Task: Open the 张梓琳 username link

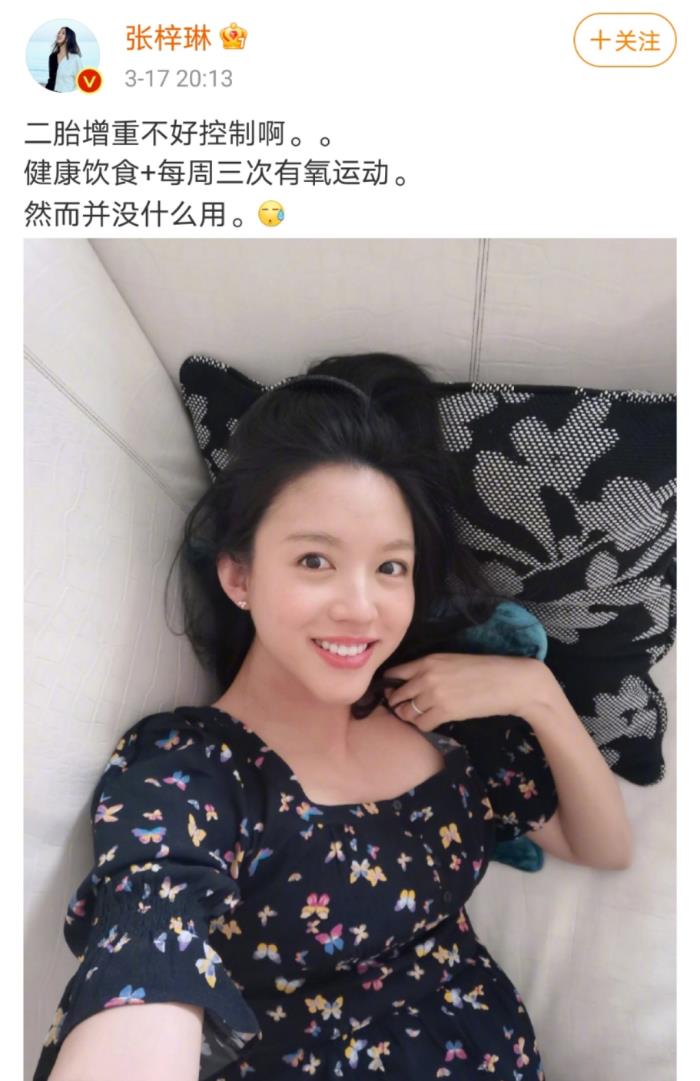Action: [x=165, y=38]
